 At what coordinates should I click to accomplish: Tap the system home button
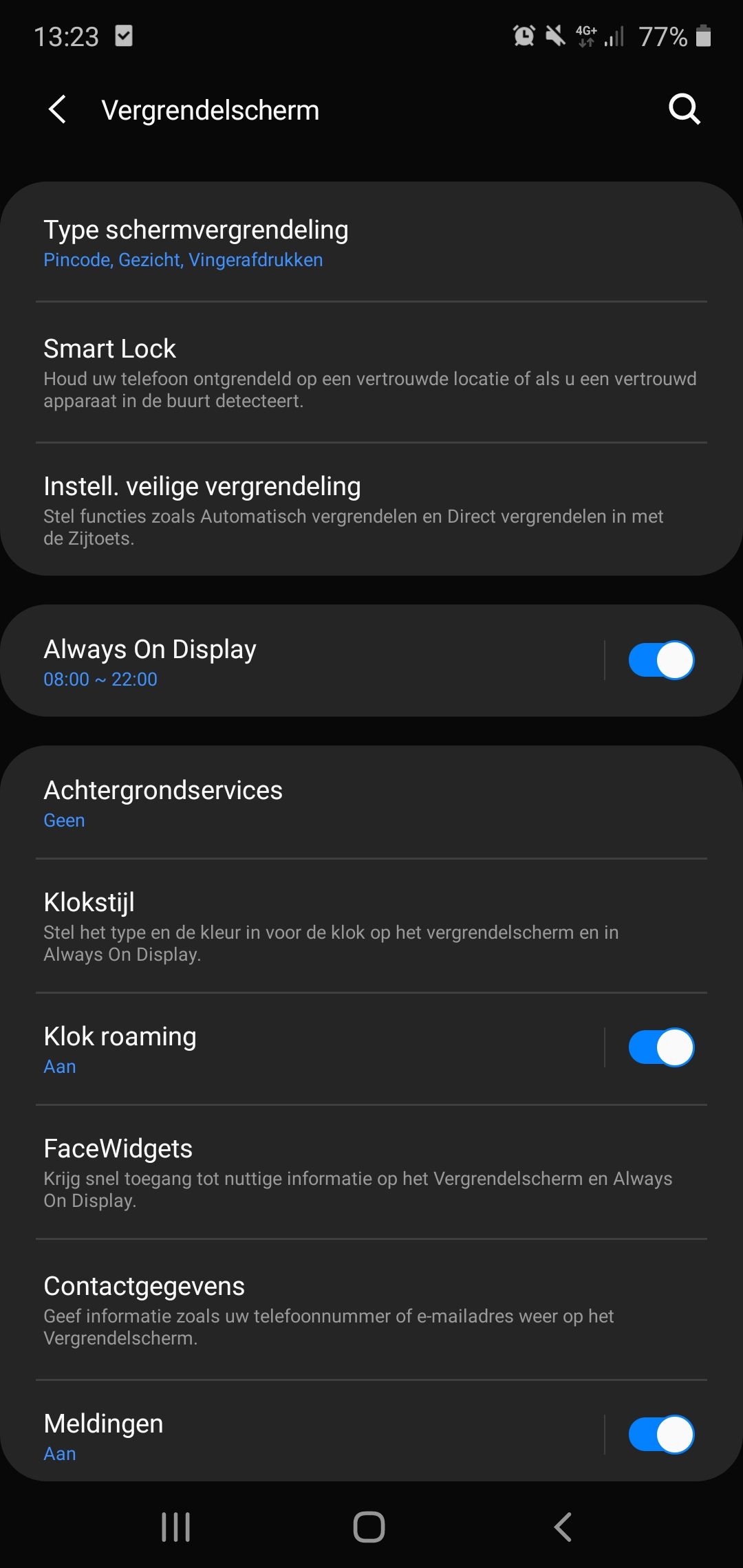click(369, 1527)
